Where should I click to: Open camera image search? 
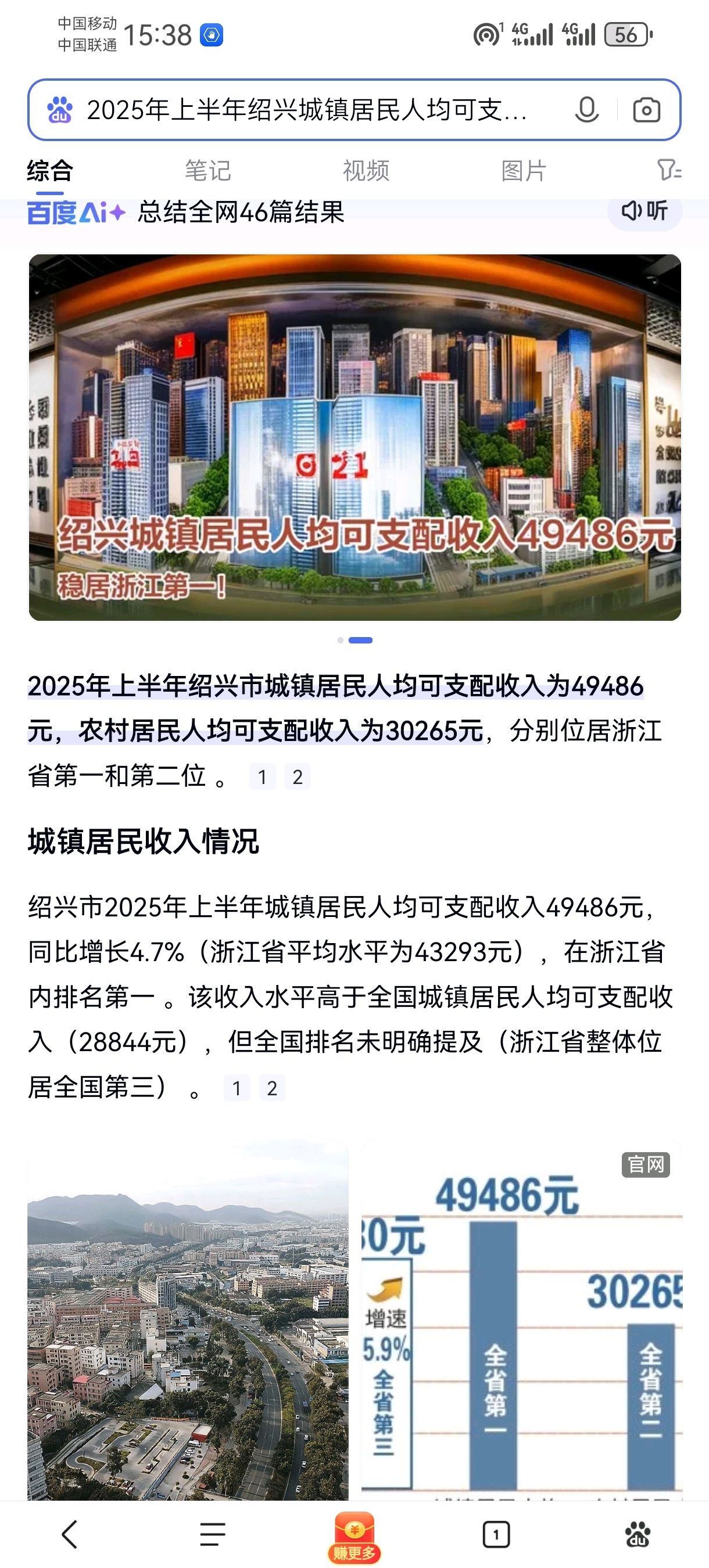tap(646, 110)
